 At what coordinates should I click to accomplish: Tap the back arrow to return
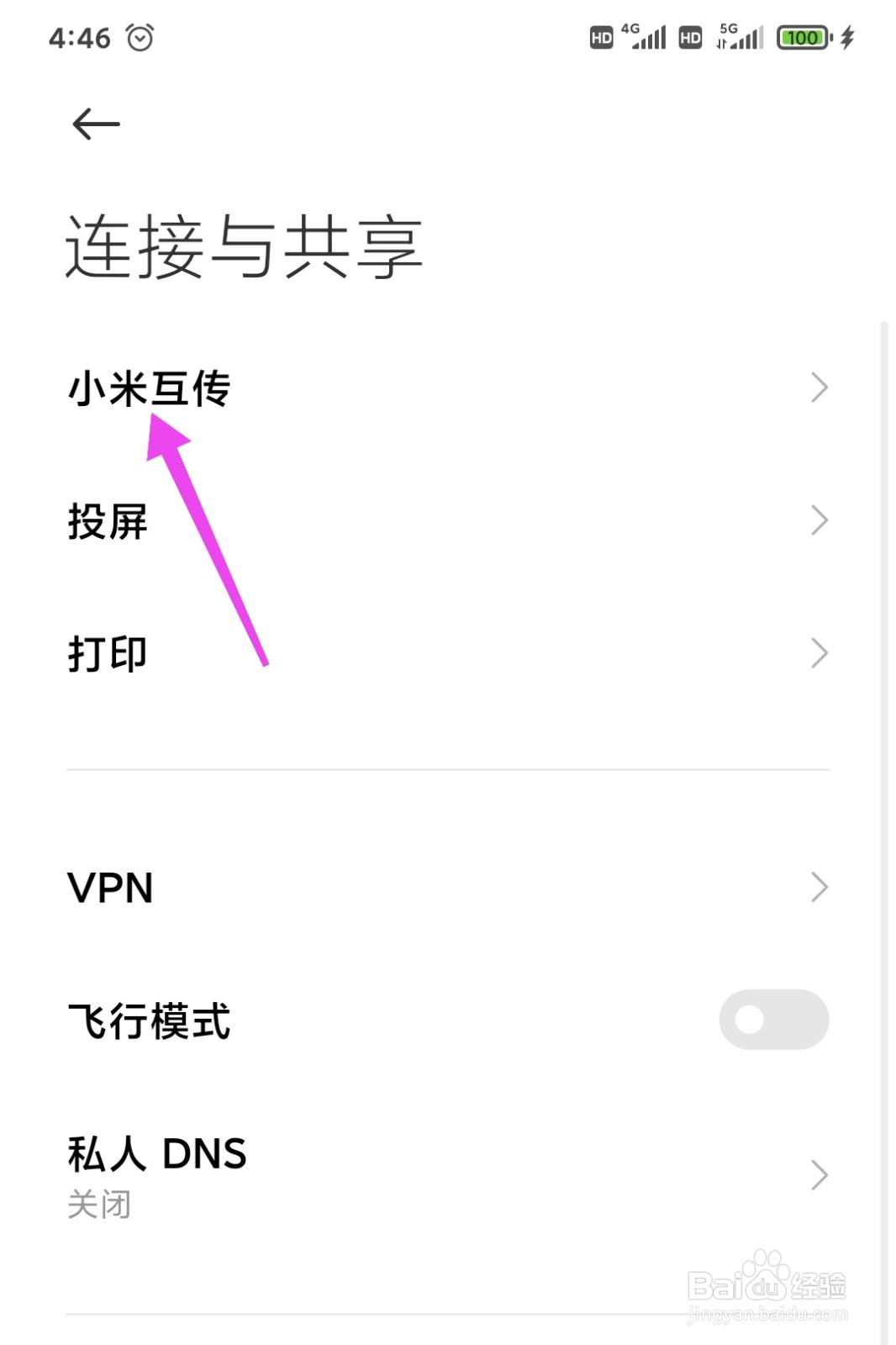click(94, 124)
